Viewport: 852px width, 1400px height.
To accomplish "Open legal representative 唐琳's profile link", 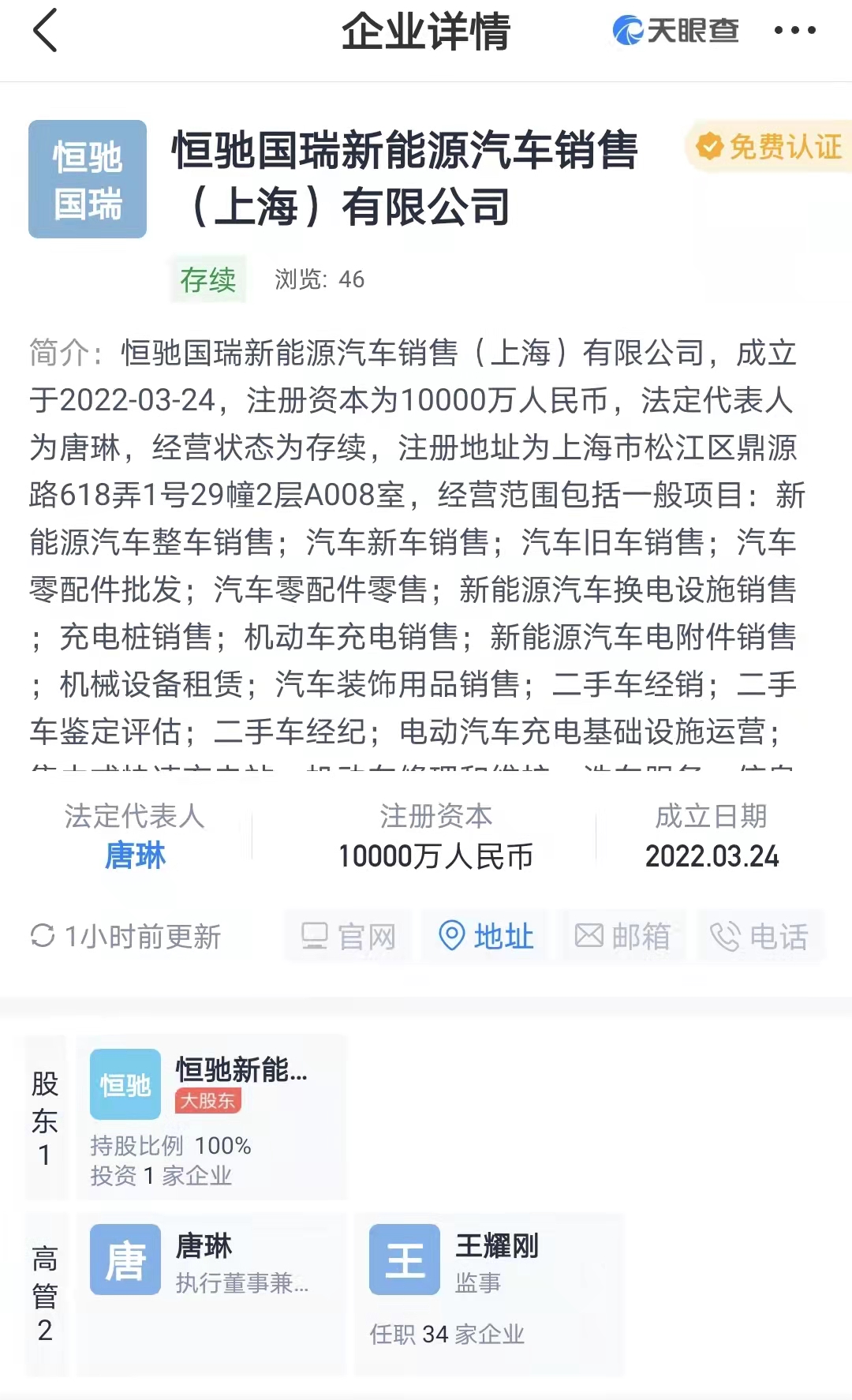I will 135,855.
